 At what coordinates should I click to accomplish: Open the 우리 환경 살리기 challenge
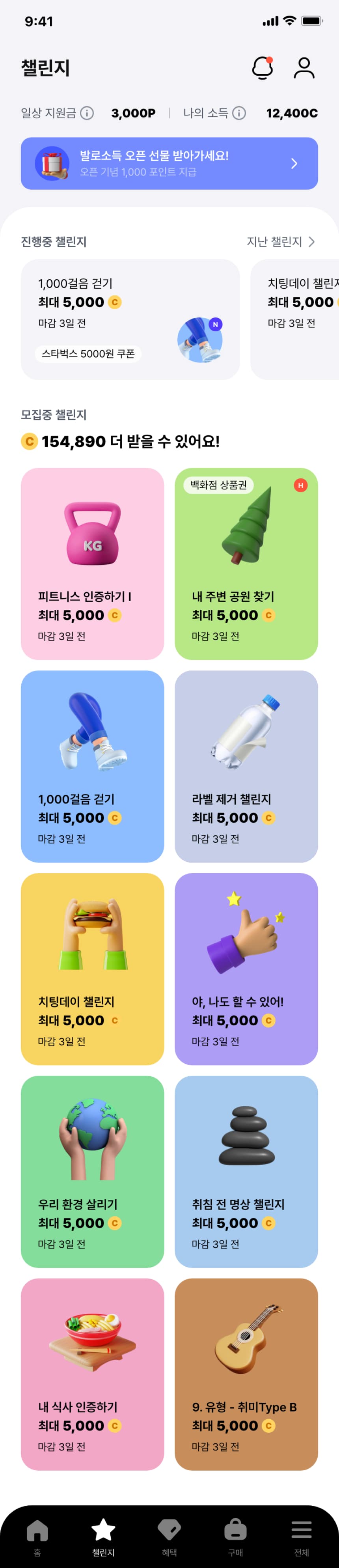pyautogui.click(x=93, y=1172)
